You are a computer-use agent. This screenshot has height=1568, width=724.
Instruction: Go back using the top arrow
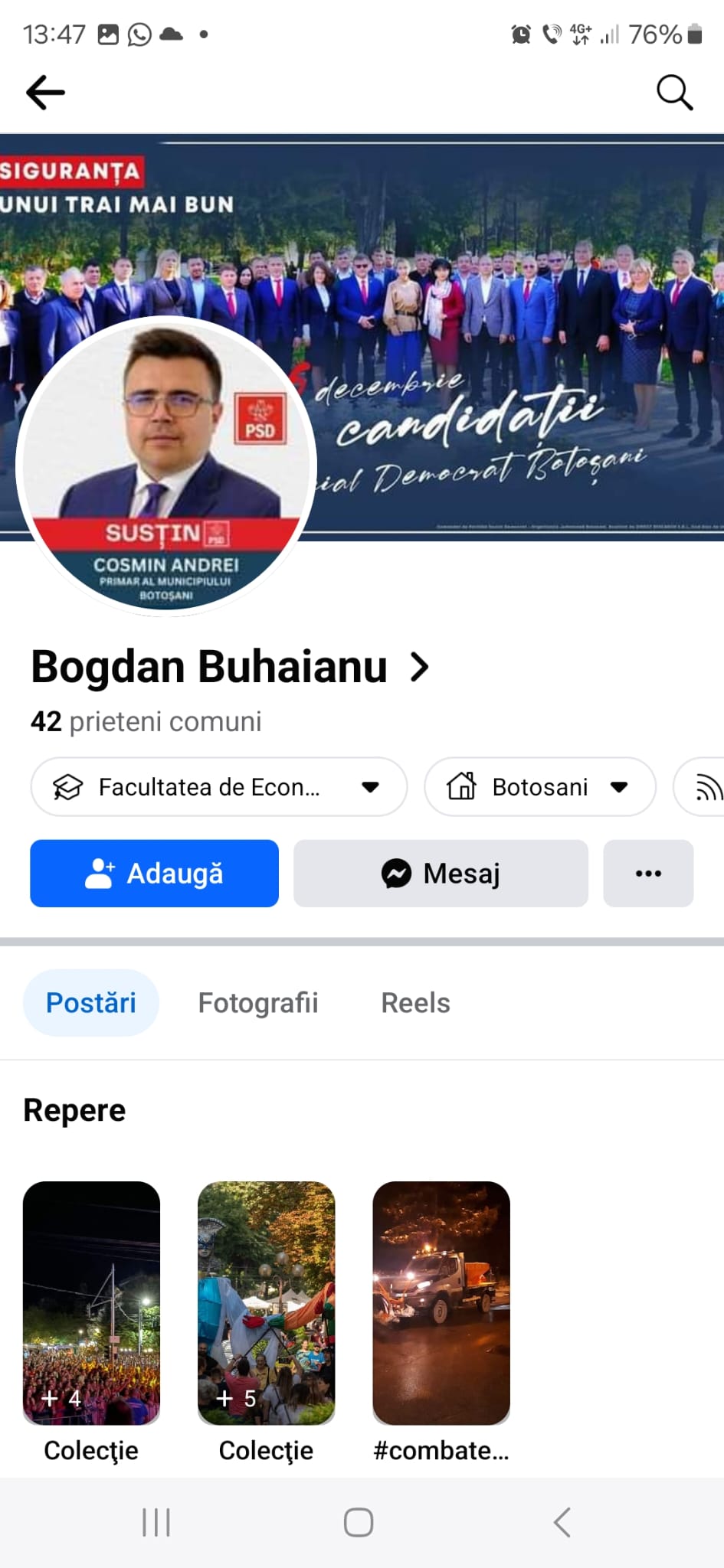click(45, 93)
